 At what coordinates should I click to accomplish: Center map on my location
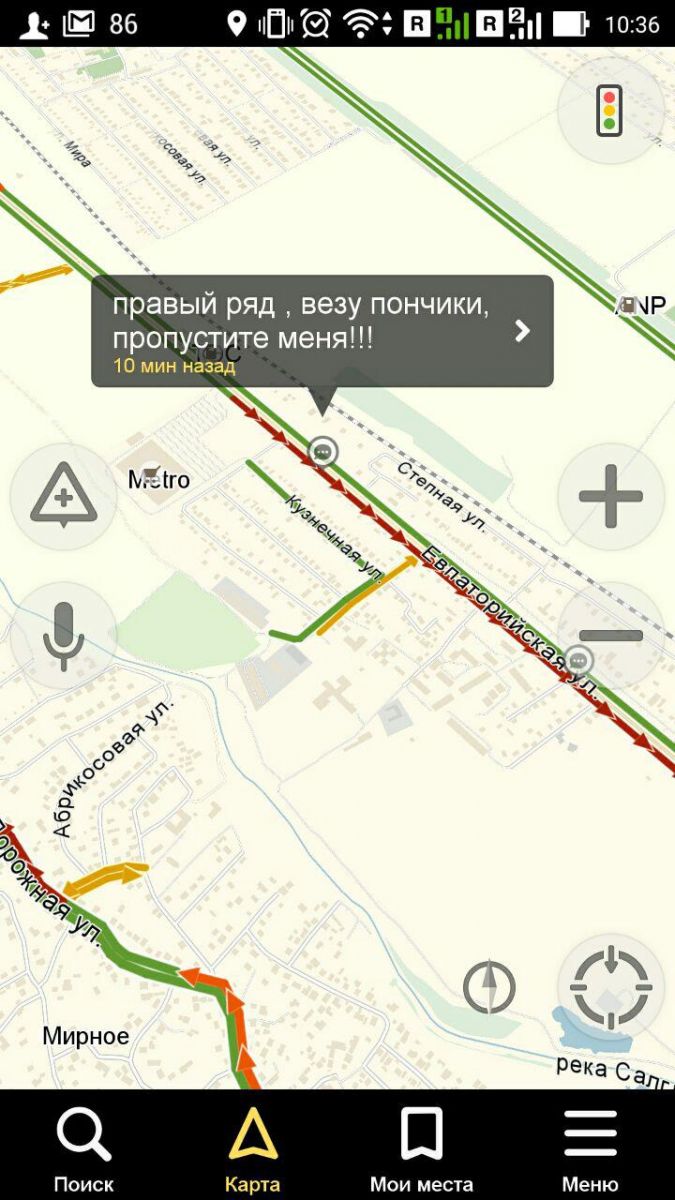click(x=610, y=987)
